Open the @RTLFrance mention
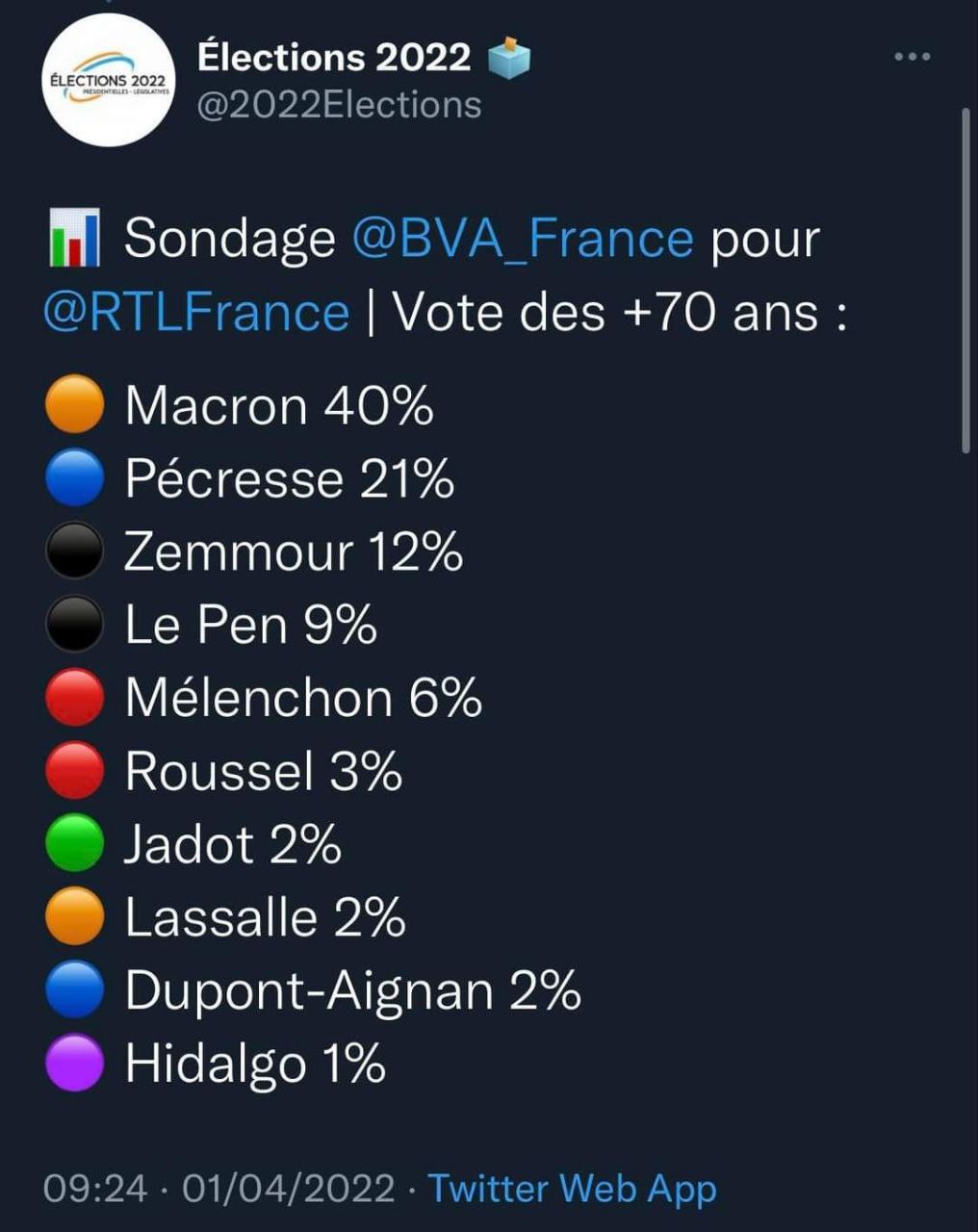 pos(196,313)
